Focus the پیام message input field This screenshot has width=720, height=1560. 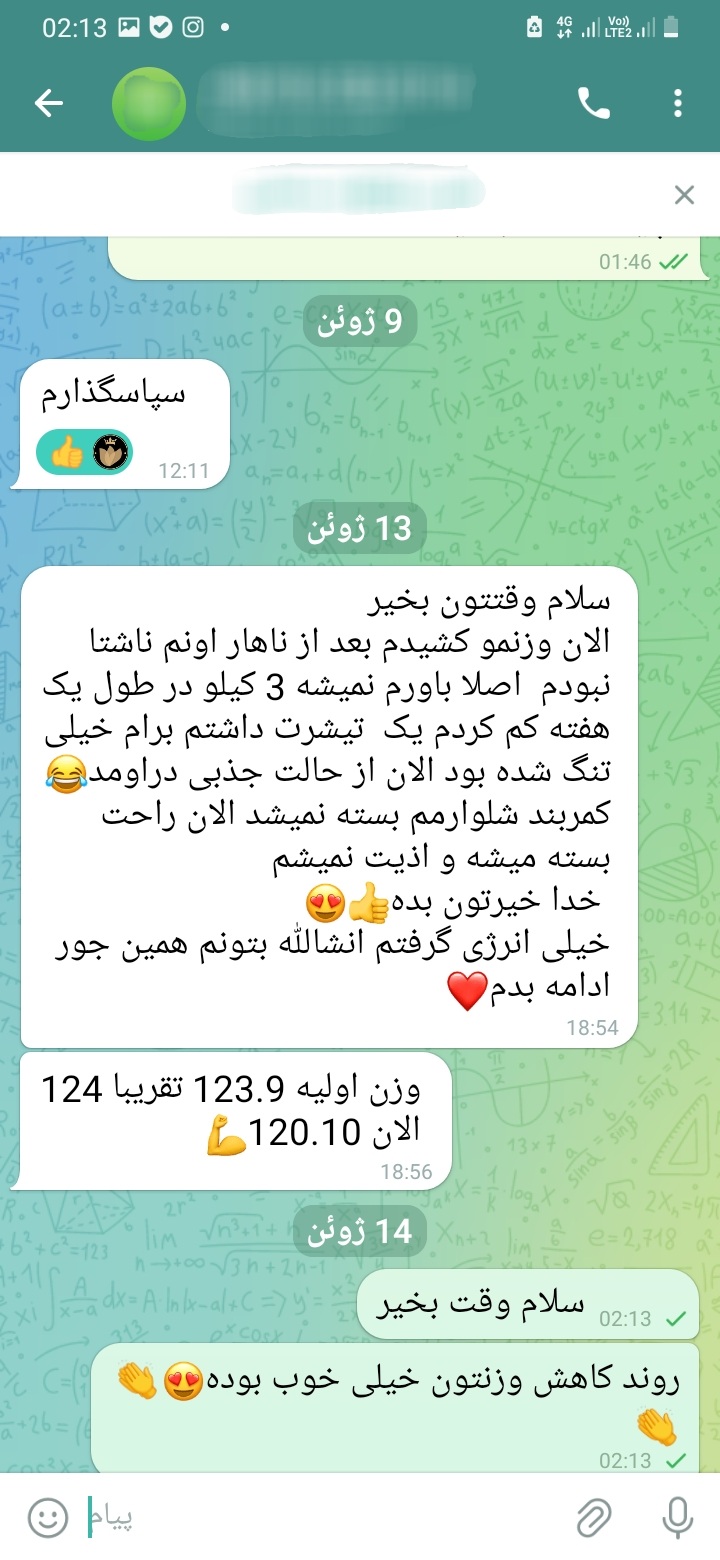(320, 1519)
